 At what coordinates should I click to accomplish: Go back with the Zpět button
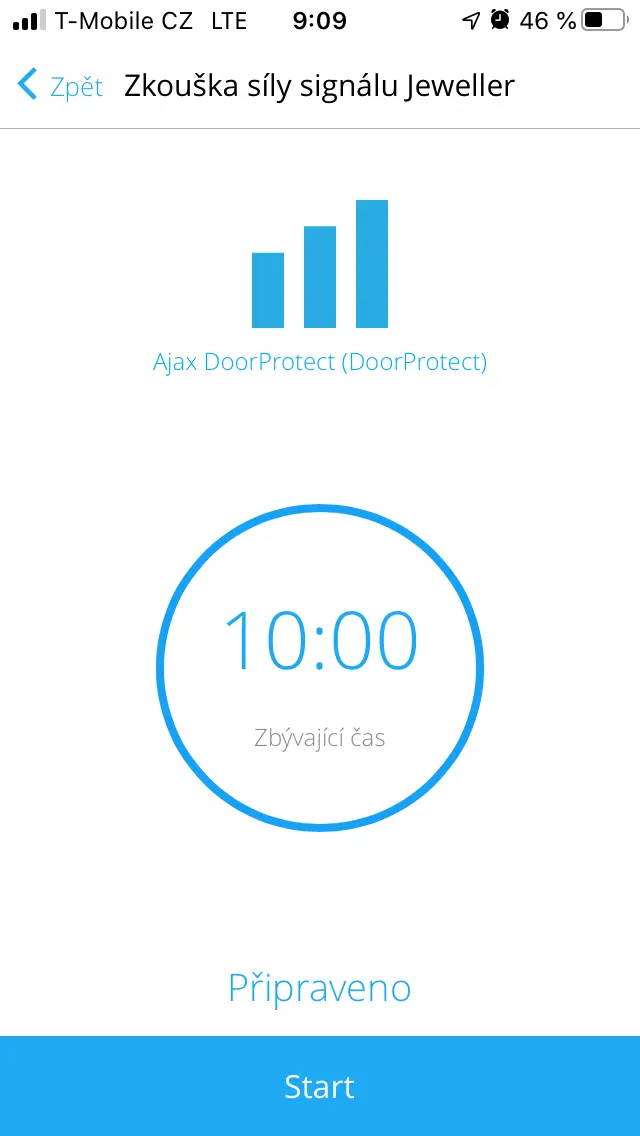point(60,85)
